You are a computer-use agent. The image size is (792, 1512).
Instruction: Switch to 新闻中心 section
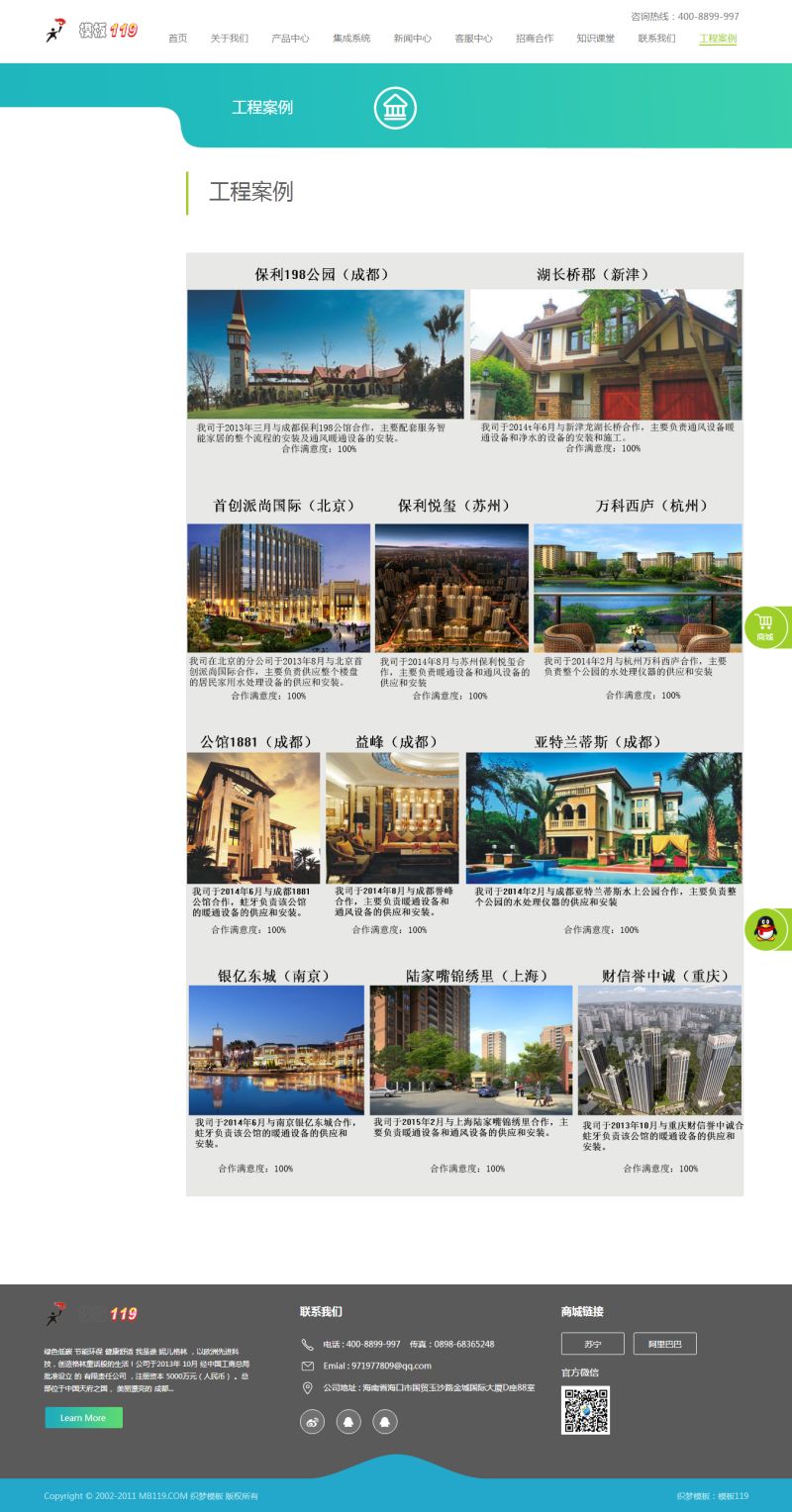click(412, 39)
